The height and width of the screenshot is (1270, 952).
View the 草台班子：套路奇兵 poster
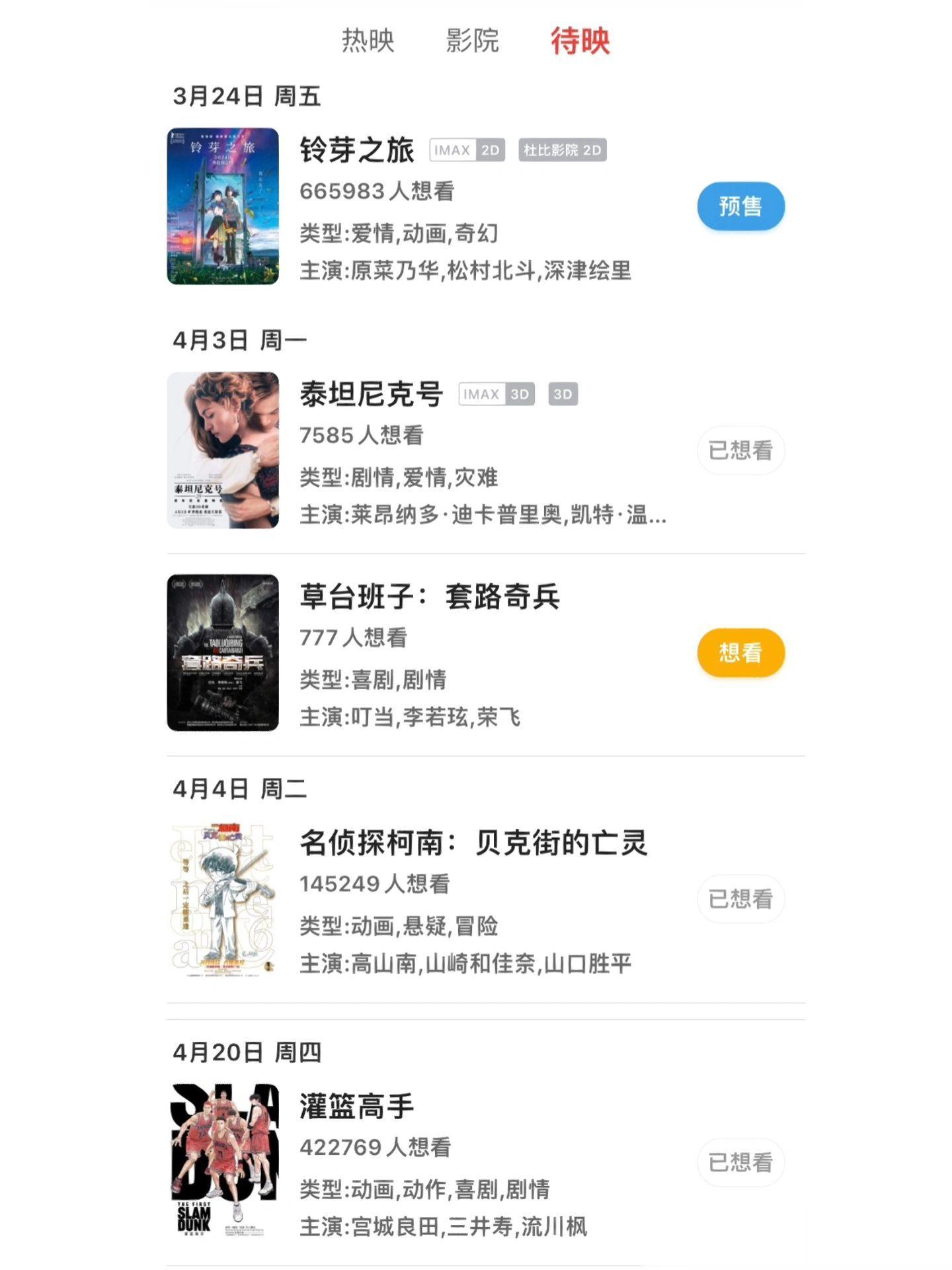[223, 653]
